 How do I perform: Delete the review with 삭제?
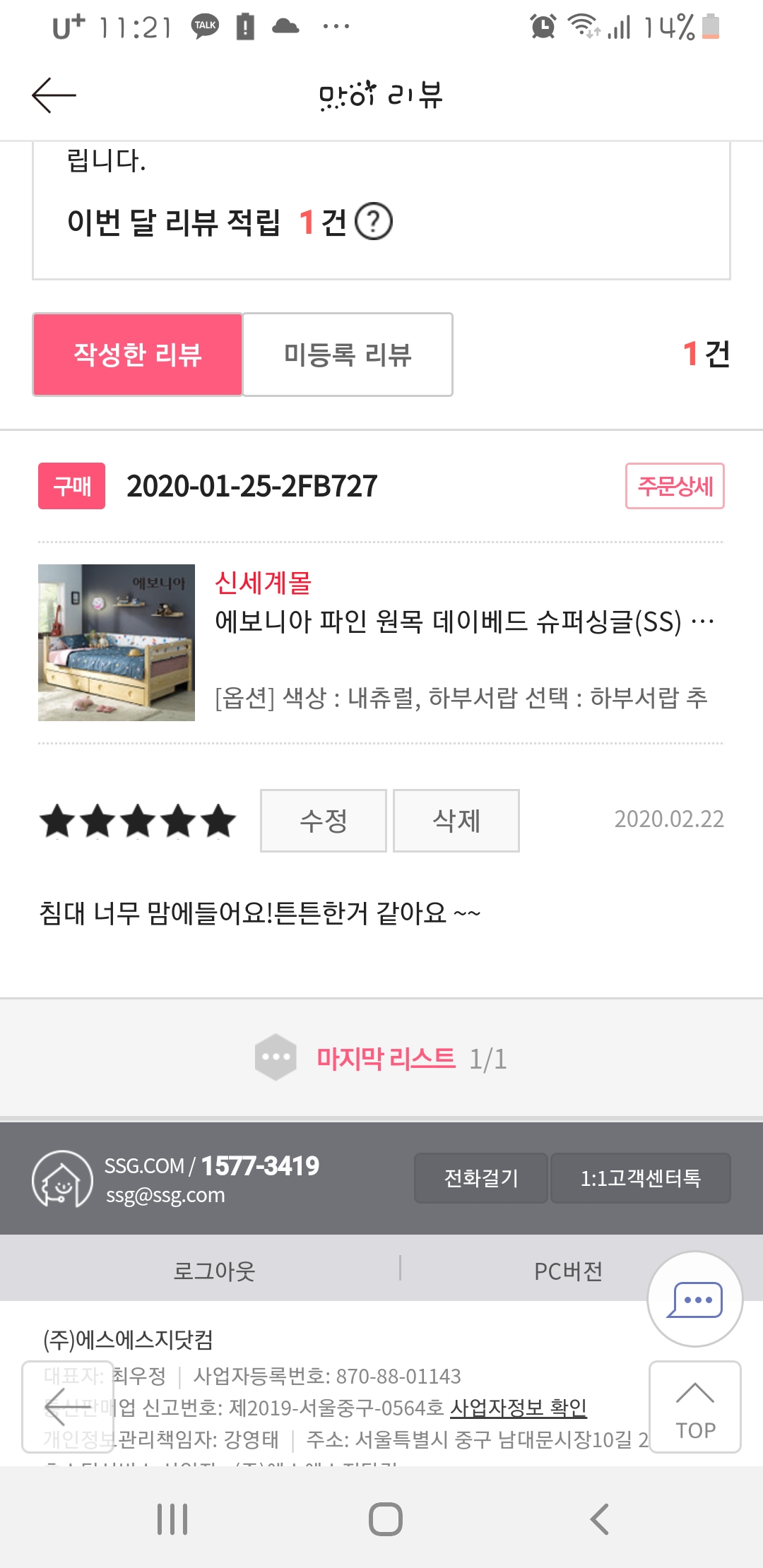456,821
